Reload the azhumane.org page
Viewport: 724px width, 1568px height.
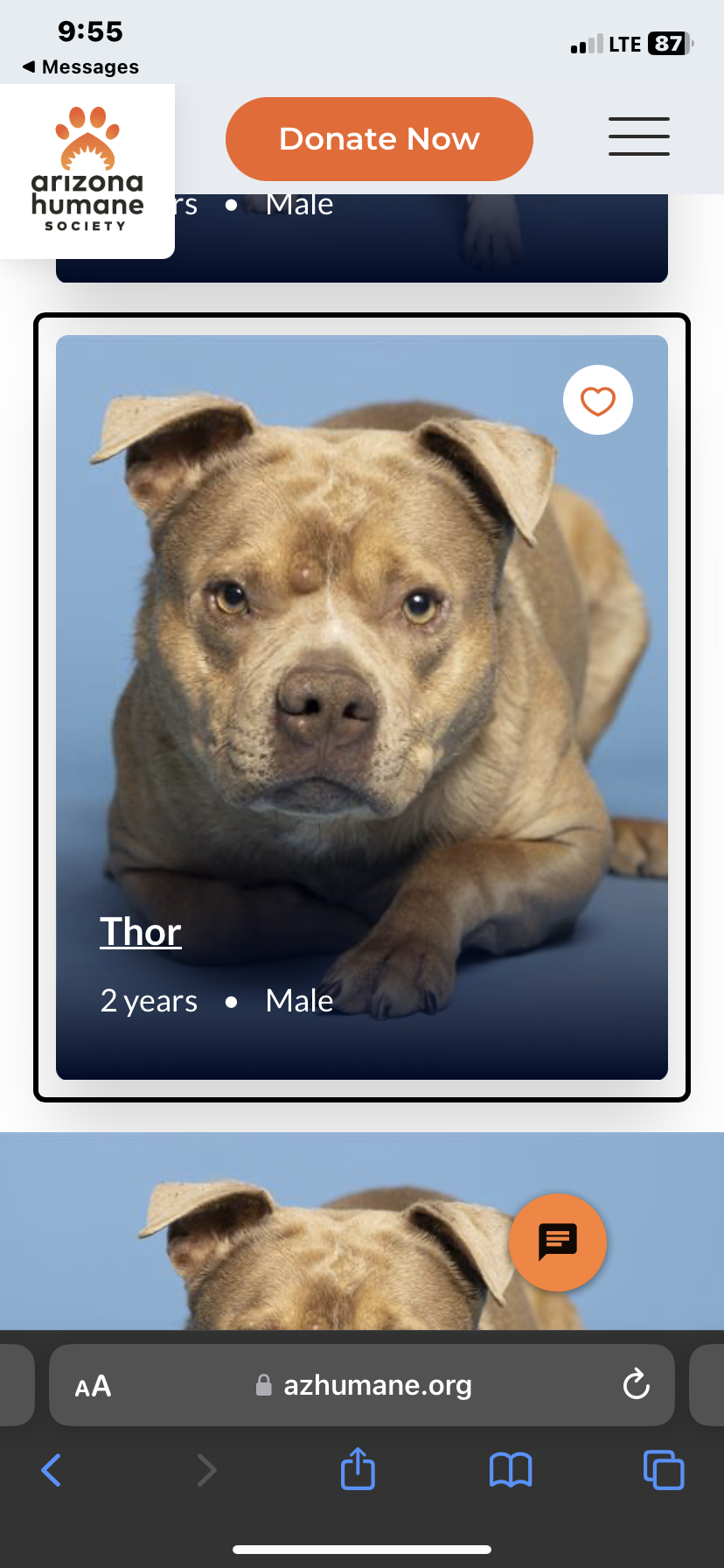tap(636, 1384)
